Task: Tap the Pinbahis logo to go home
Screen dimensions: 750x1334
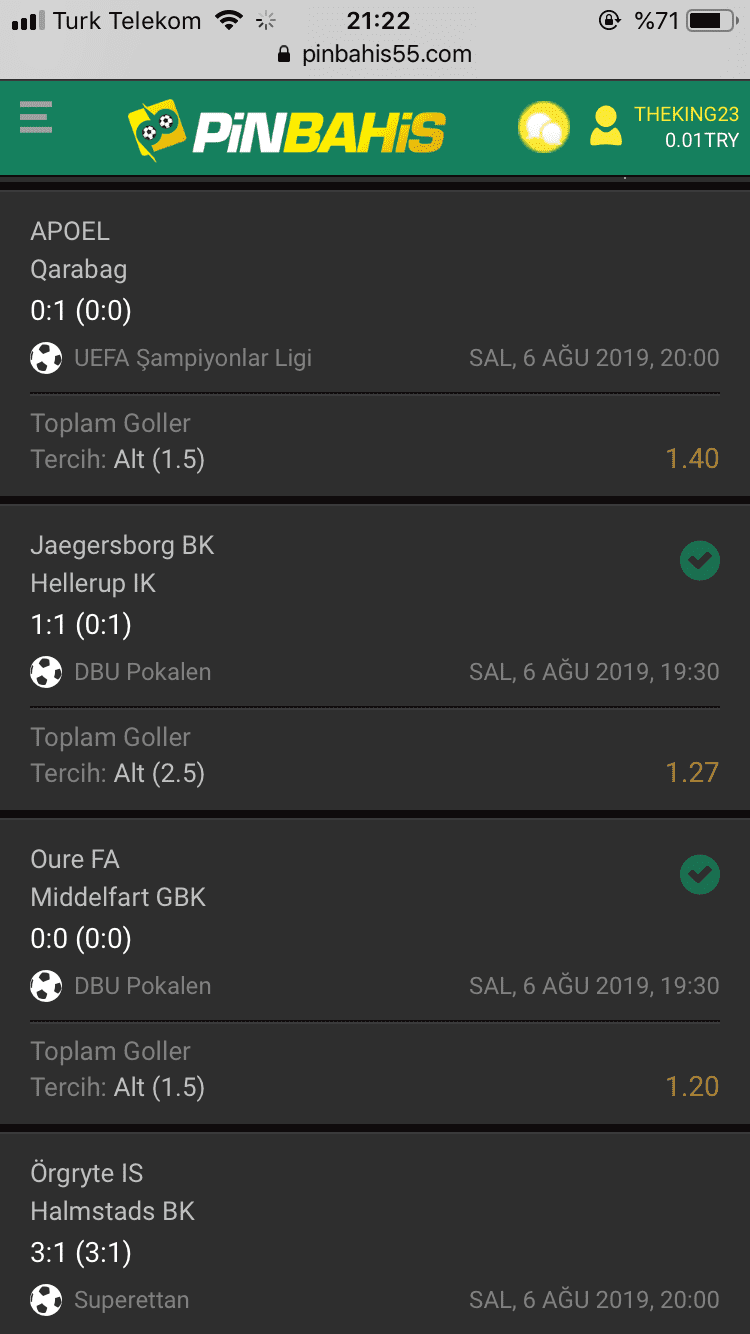Action: [286, 130]
